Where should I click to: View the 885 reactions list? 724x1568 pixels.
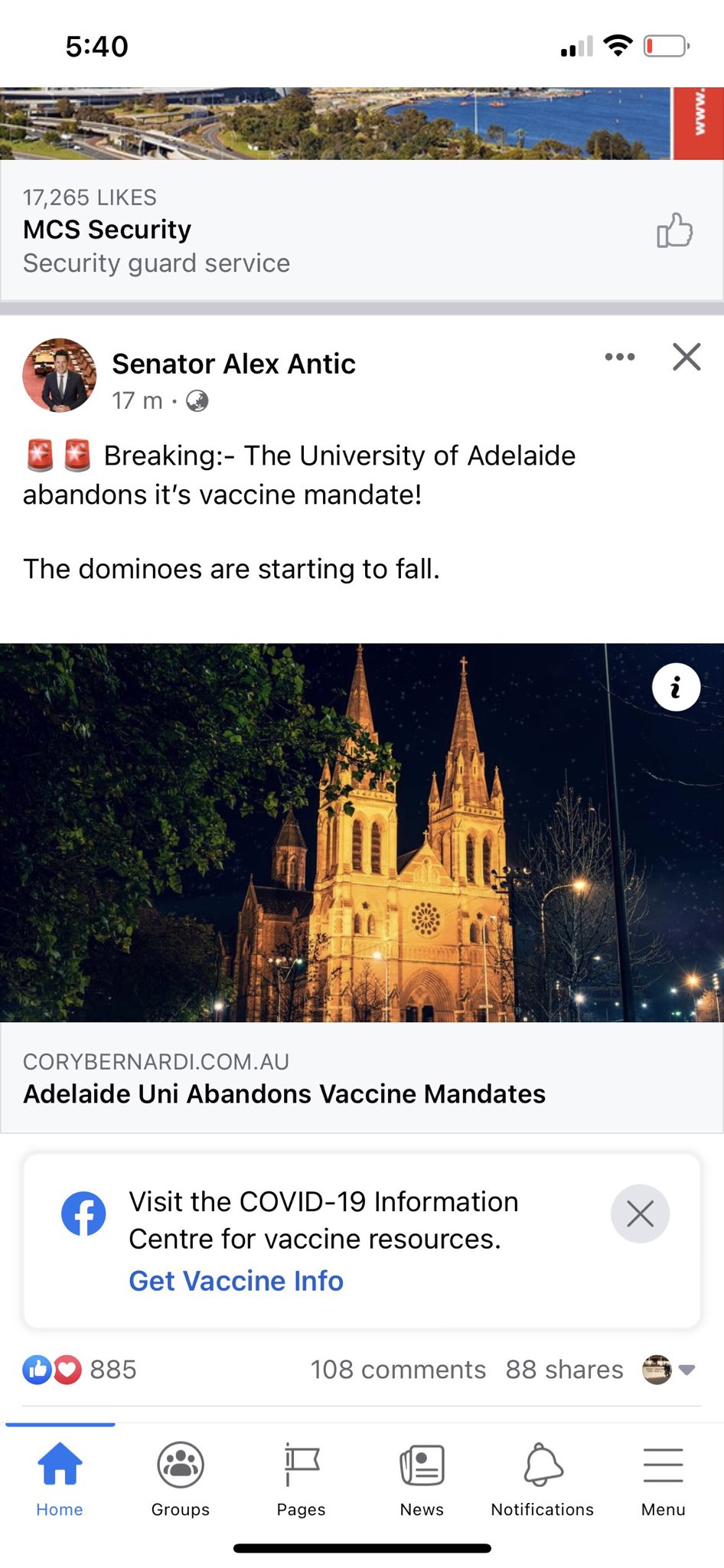(80, 1370)
